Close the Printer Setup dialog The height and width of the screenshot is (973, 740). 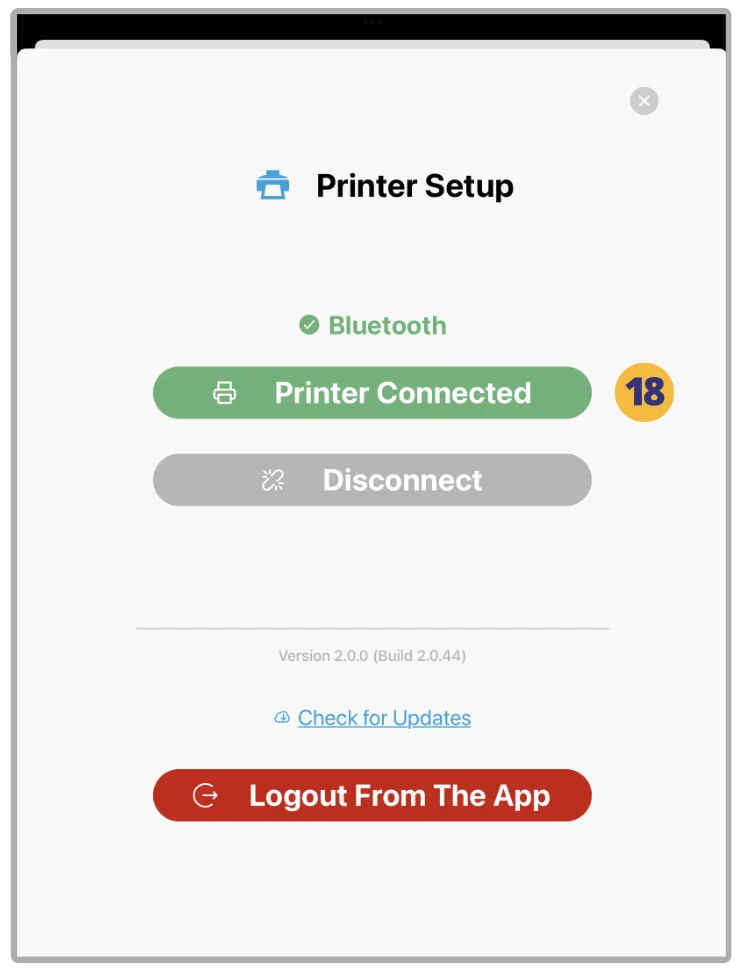[644, 101]
